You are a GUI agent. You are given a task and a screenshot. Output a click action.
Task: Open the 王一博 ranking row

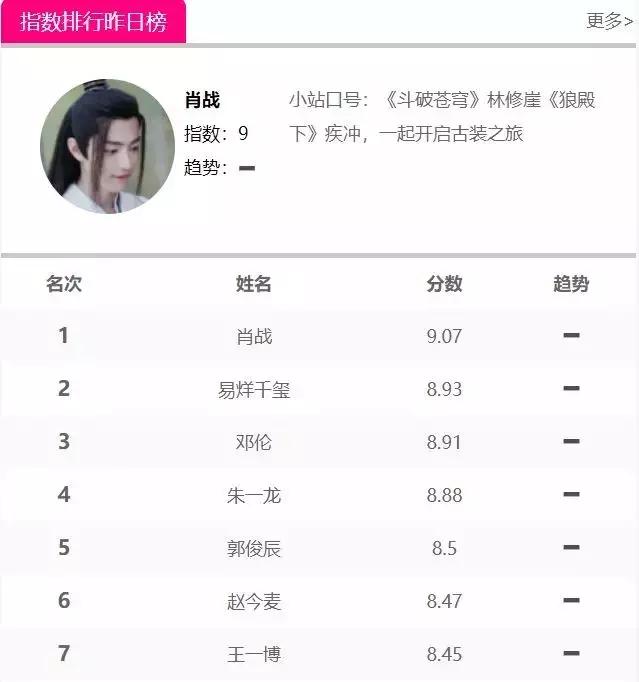pyautogui.click(x=319, y=654)
